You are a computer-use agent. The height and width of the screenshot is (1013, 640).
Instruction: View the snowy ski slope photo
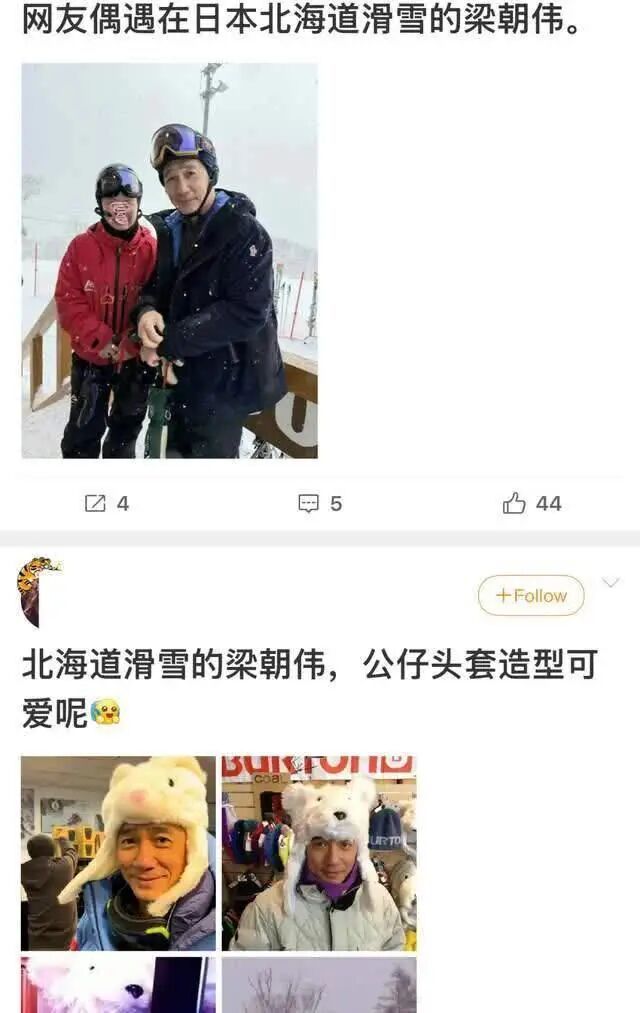point(169,261)
